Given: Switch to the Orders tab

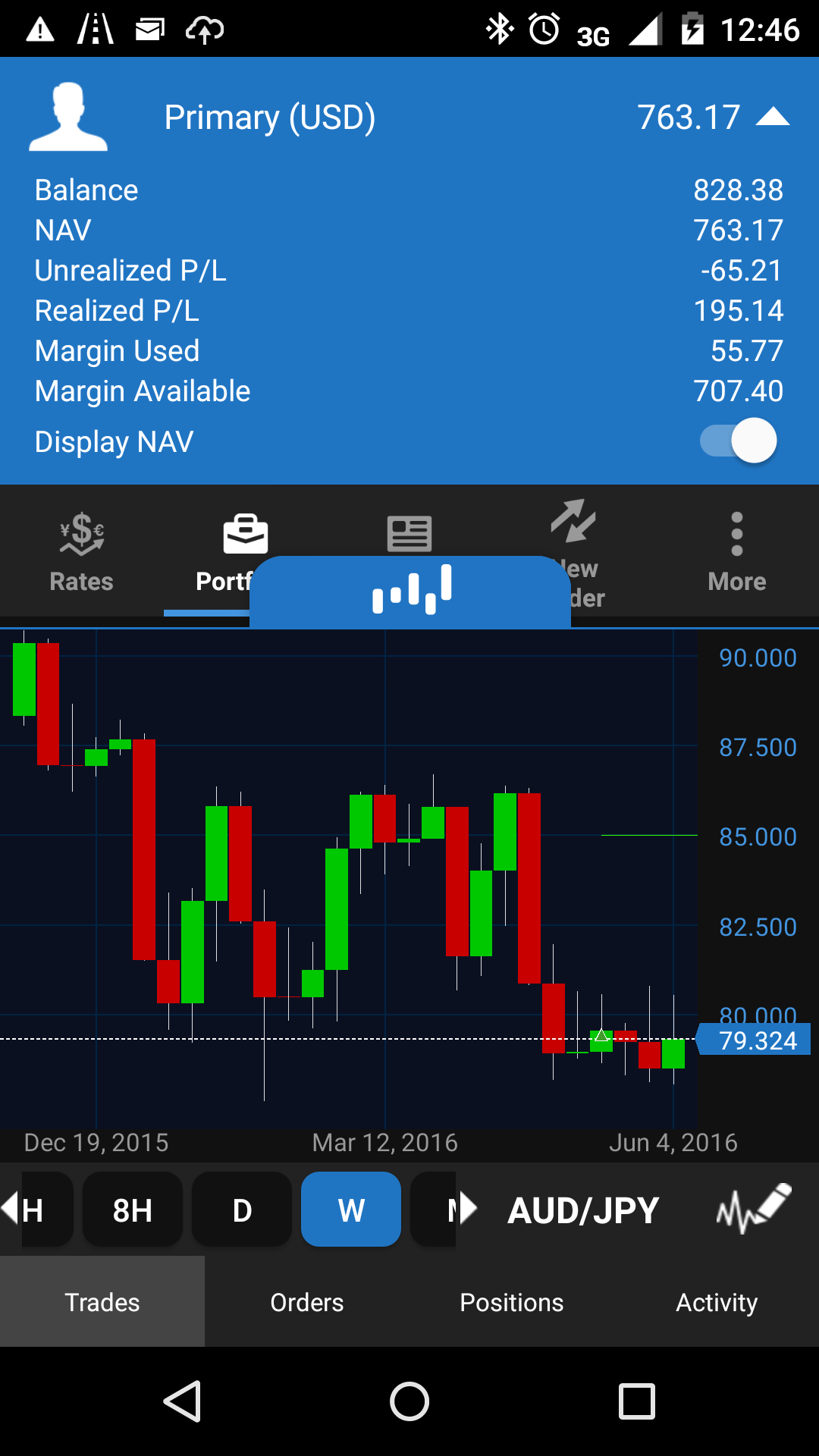Looking at the screenshot, I should pos(307,1302).
